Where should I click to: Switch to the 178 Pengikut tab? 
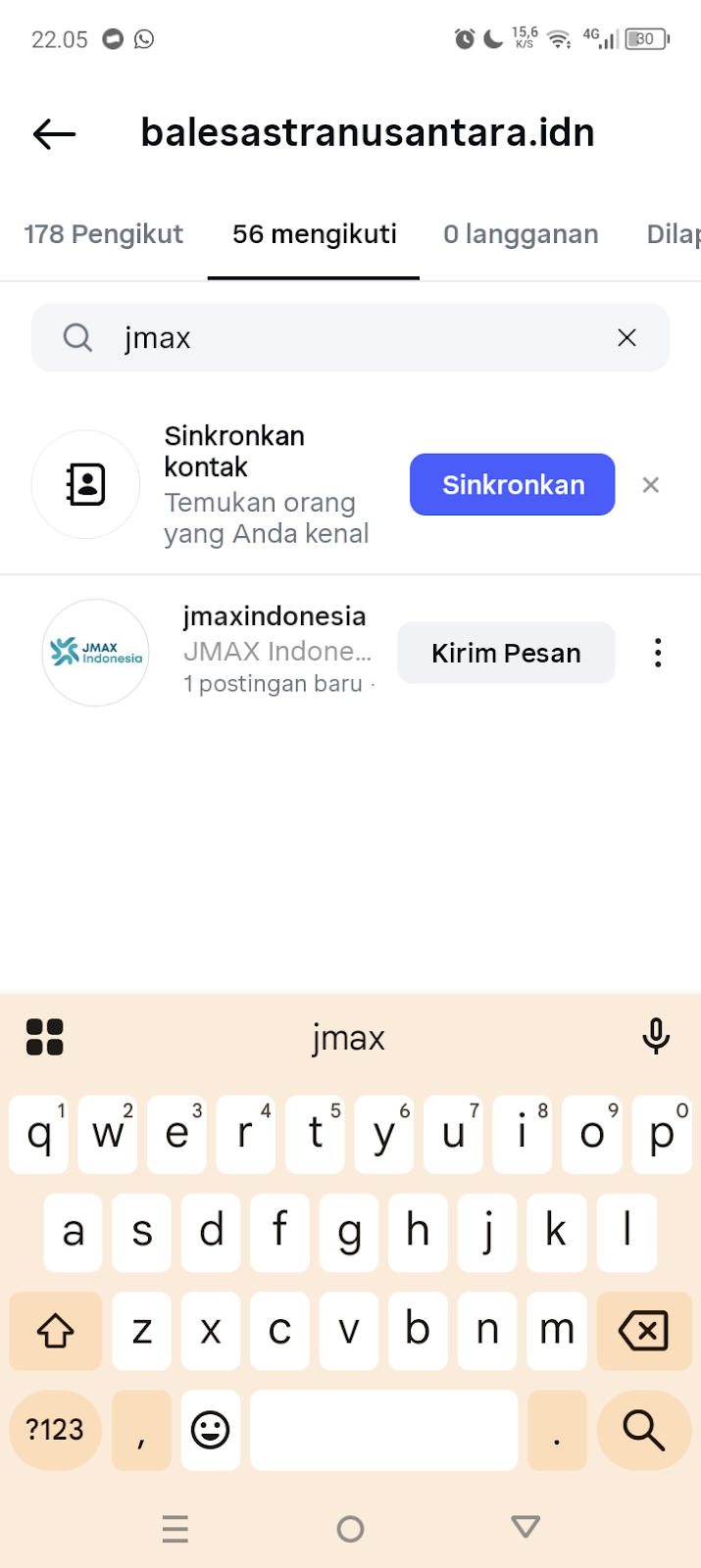103,234
